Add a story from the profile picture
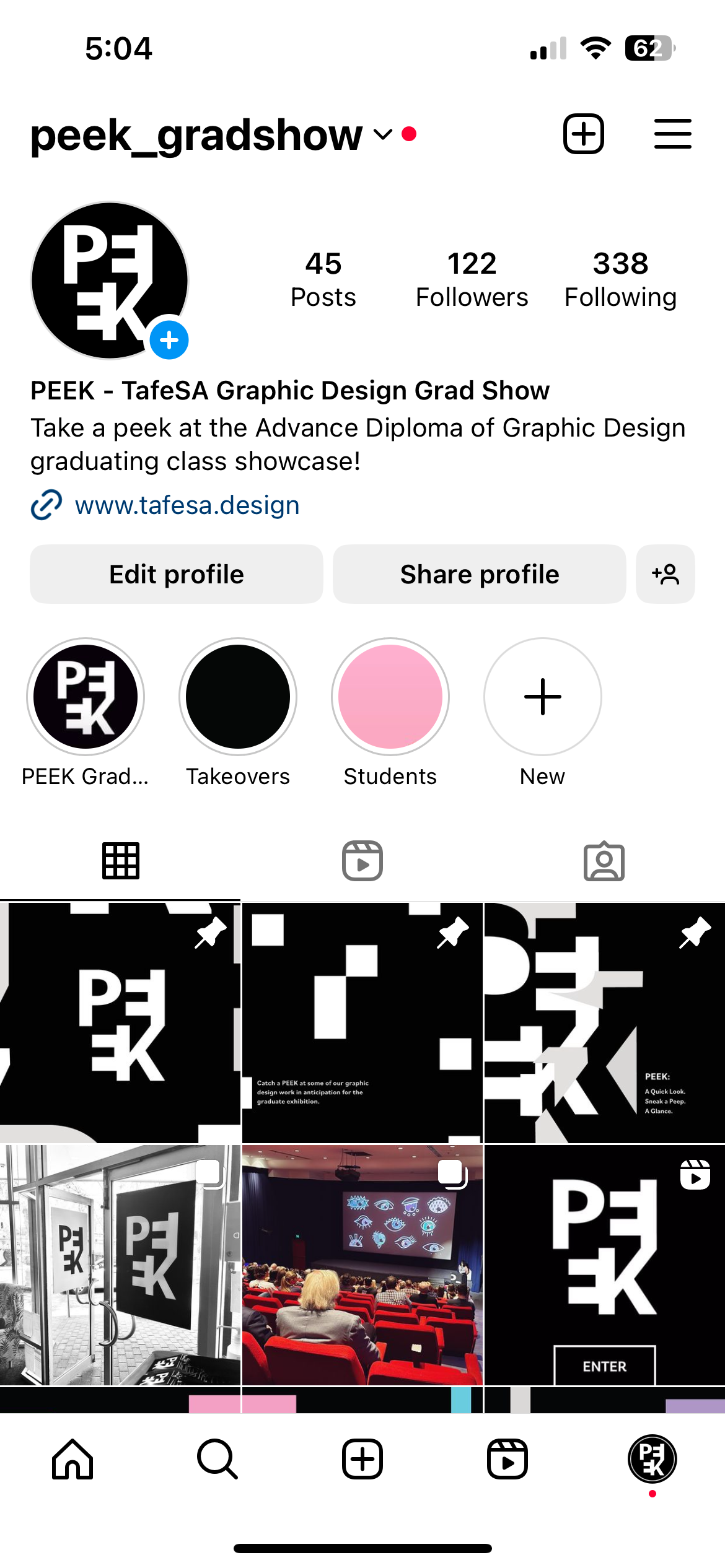This screenshot has width=725, height=1568. 169,340
